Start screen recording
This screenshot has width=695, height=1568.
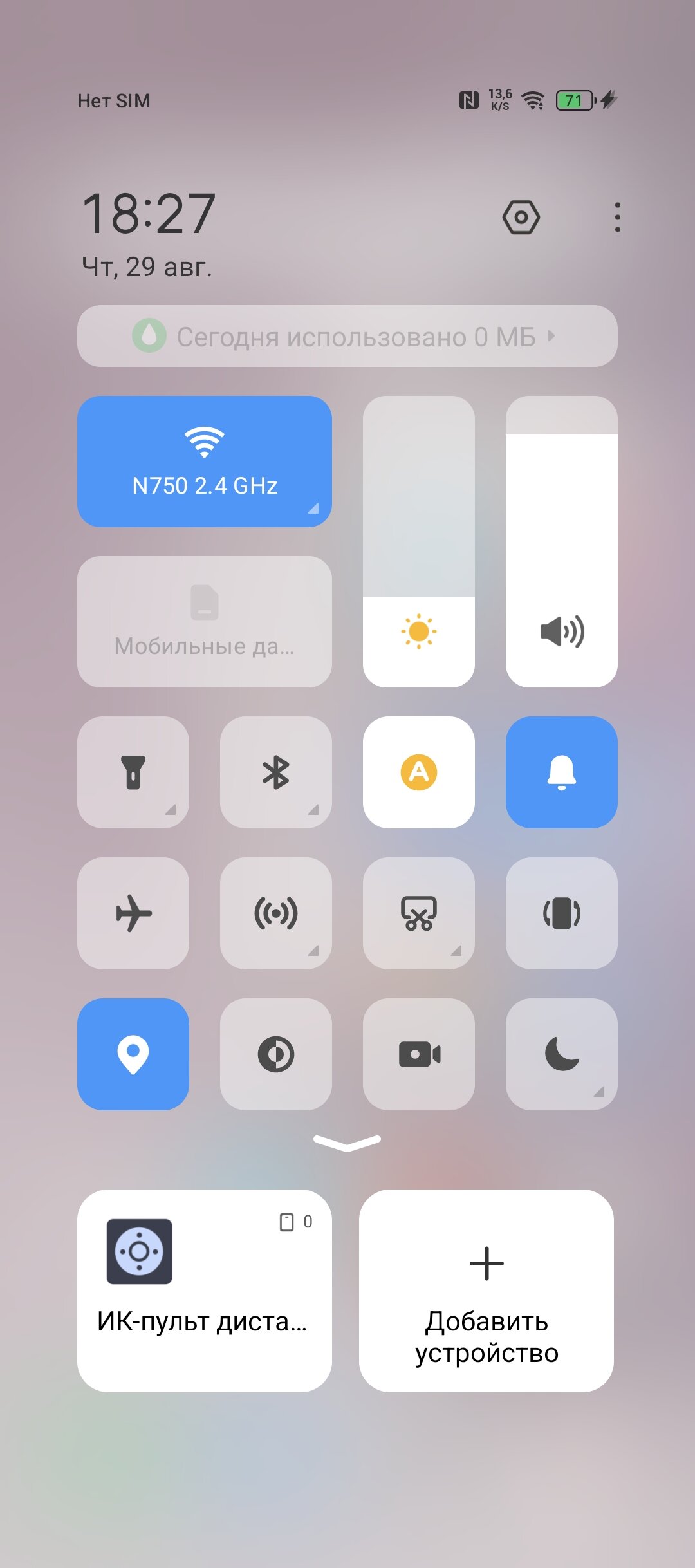pos(419,1054)
